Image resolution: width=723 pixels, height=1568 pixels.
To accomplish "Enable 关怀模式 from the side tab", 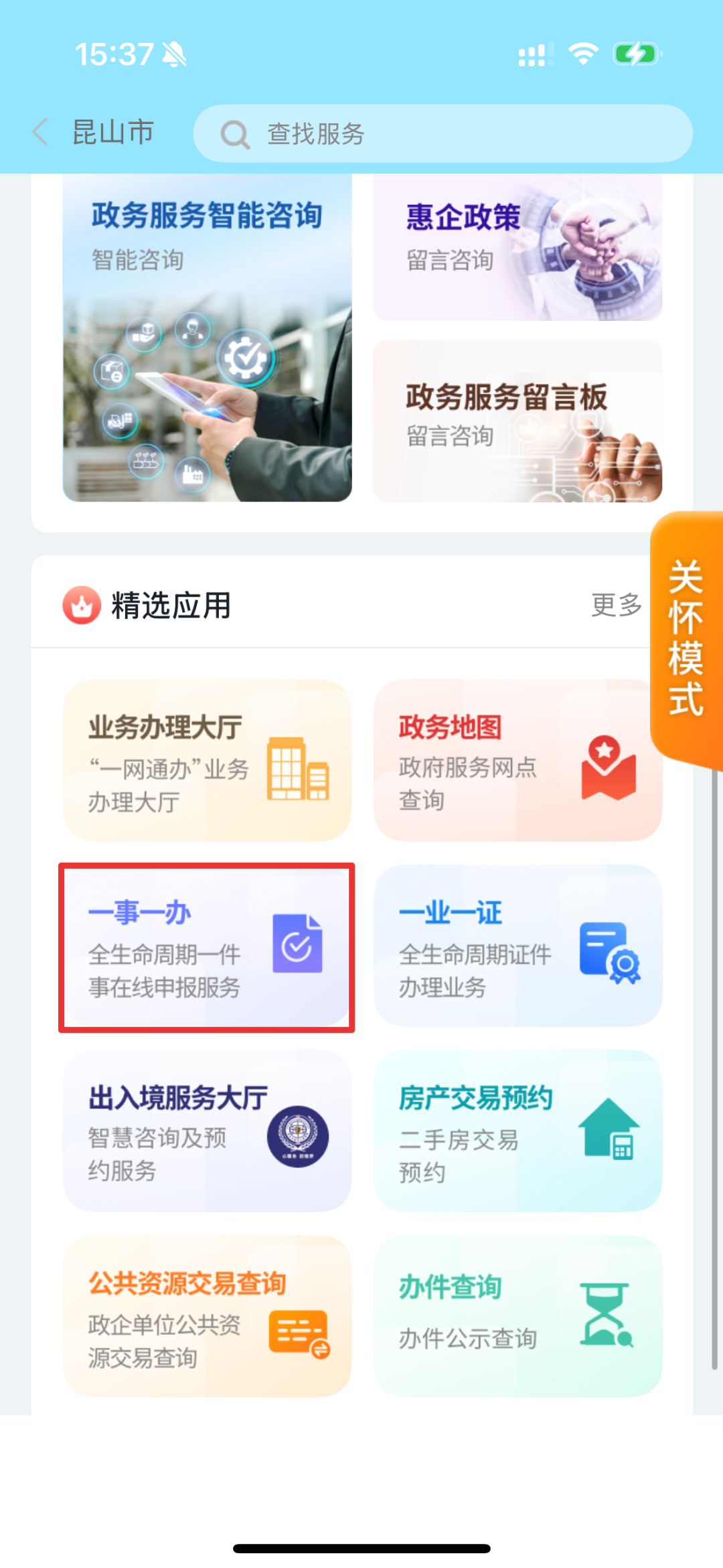I will pos(686,640).
